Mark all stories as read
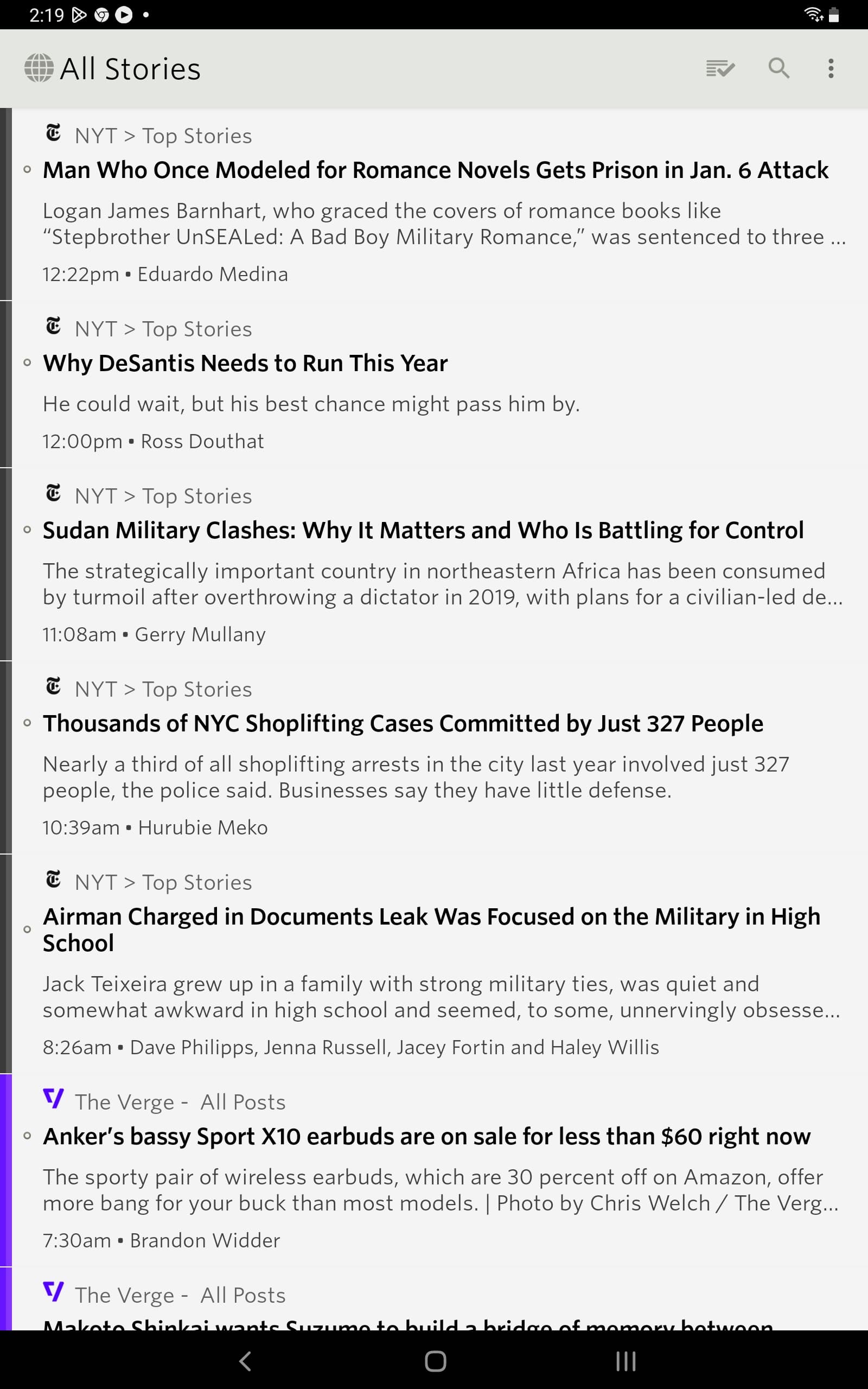Image resolution: width=868 pixels, height=1389 pixels. click(x=720, y=68)
